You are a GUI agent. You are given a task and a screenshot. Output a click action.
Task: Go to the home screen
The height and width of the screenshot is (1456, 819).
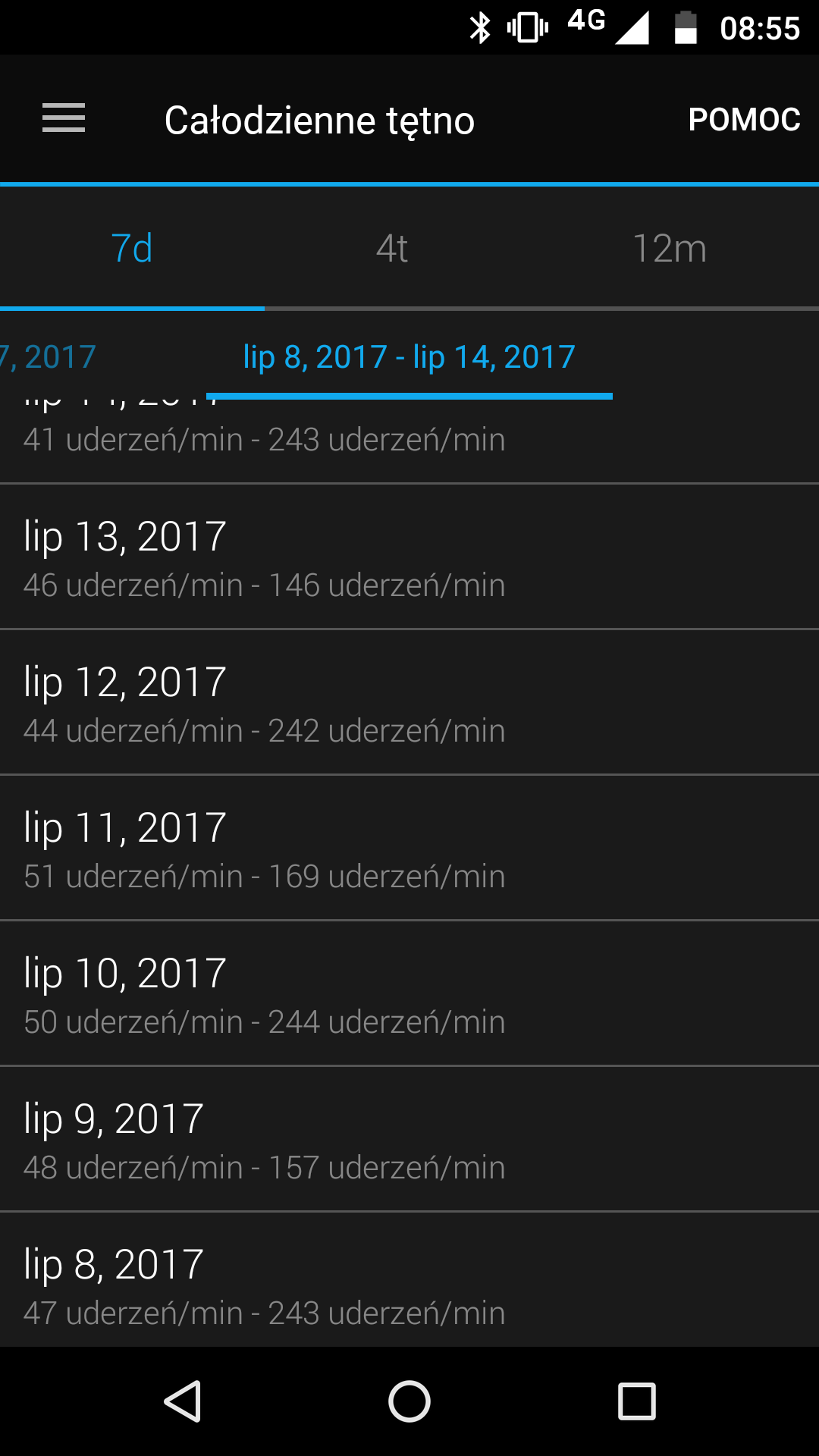click(x=409, y=1401)
